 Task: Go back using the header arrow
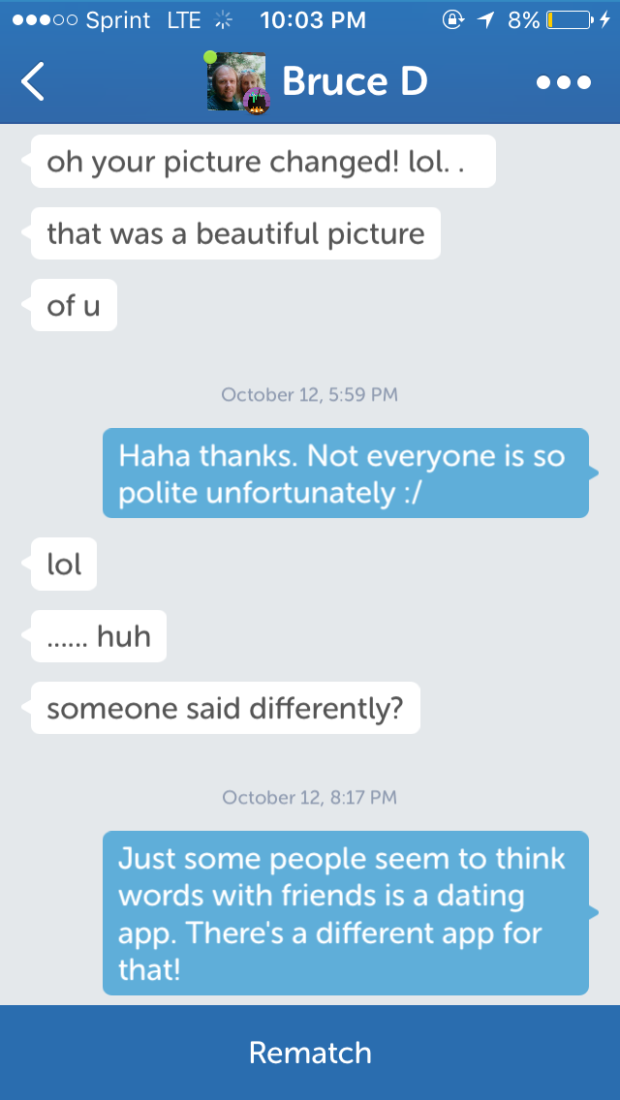(32, 81)
